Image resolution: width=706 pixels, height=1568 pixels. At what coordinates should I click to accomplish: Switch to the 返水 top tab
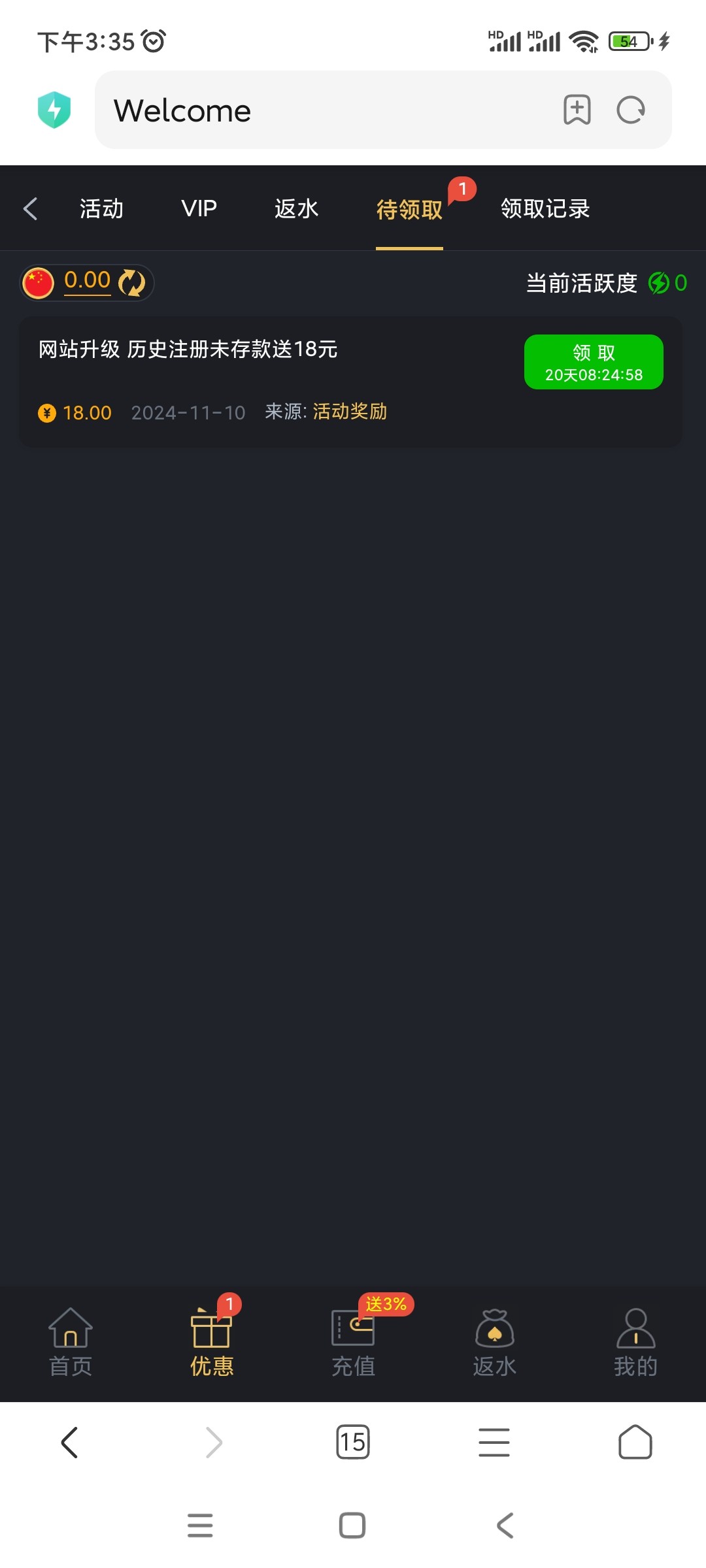coord(296,209)
